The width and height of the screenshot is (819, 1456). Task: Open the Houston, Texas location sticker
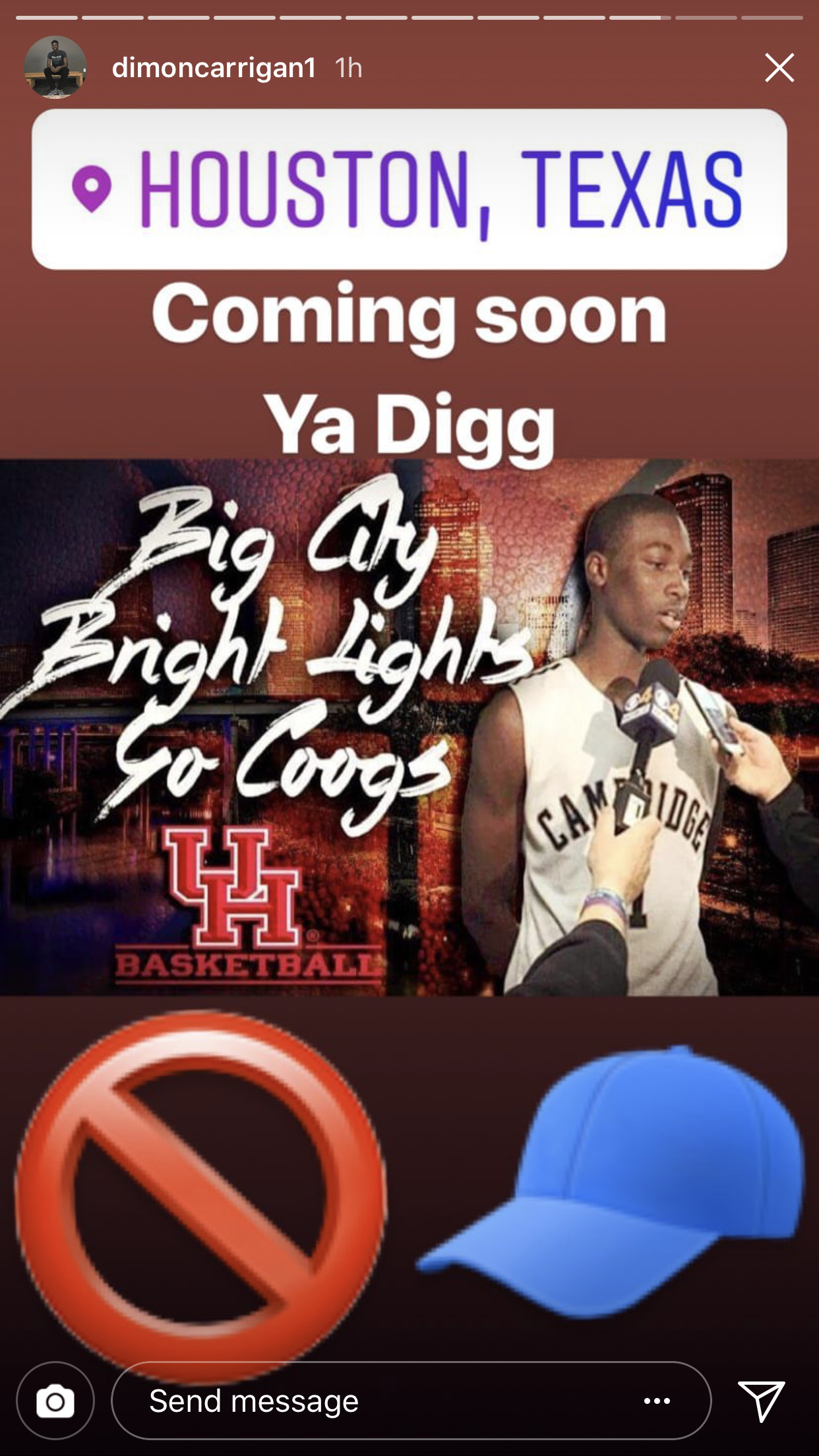[409, 189]
